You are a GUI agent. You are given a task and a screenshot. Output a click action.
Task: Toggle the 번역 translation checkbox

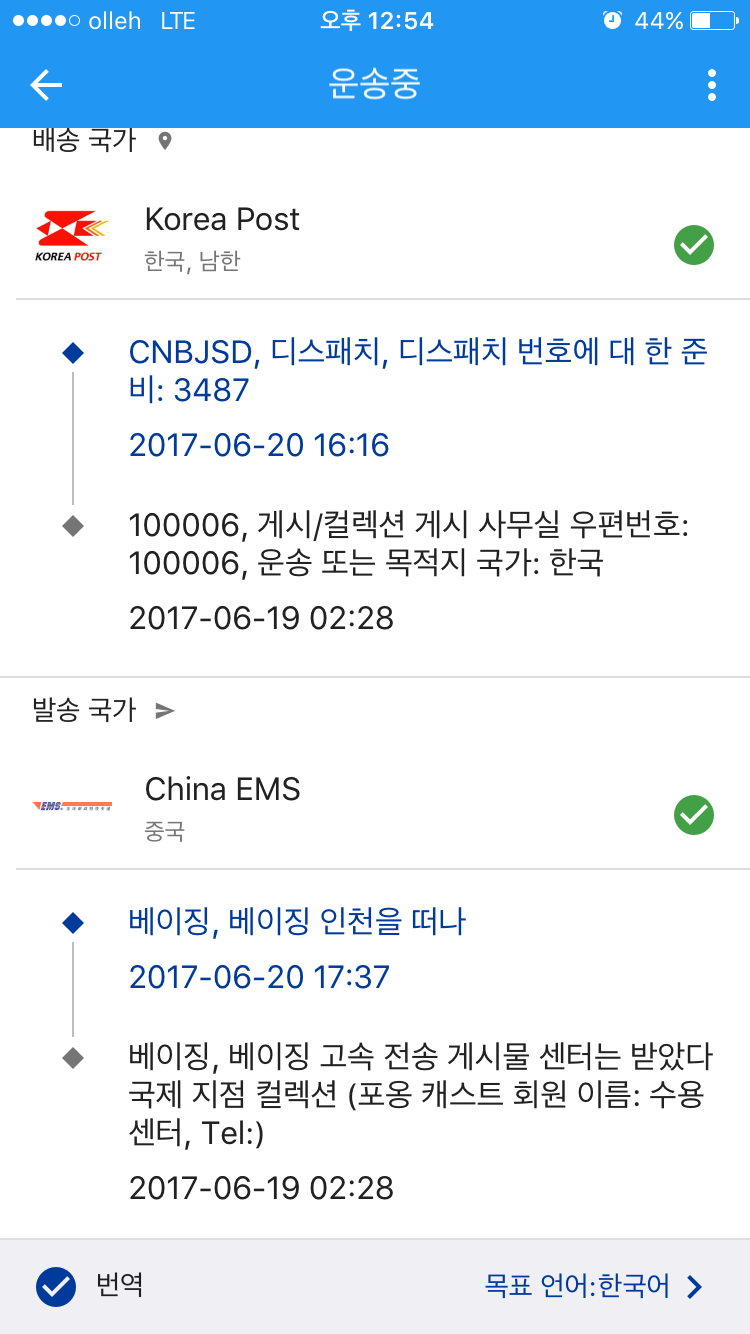pyautogui.click(x=56, y=1286)
